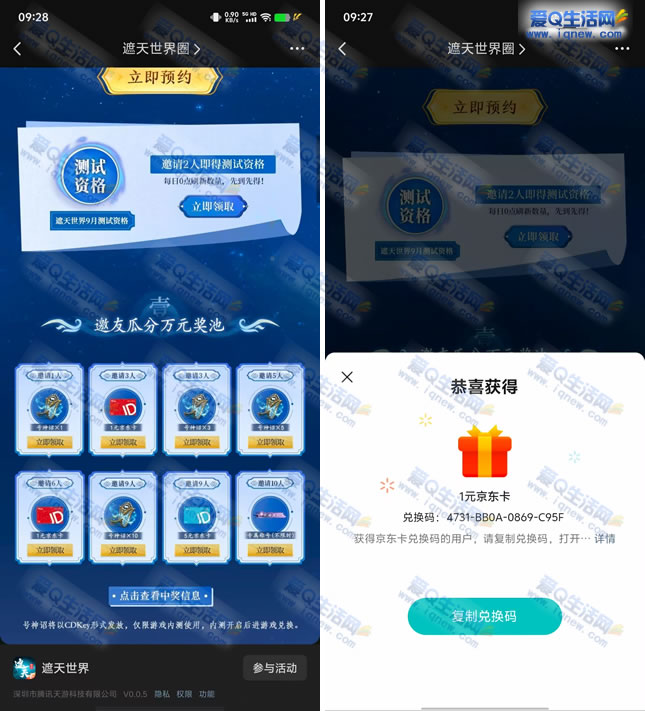Claim the 邀请5人 号神语X5 reward
Screen dimensions: 645x711
click(270, 441)
